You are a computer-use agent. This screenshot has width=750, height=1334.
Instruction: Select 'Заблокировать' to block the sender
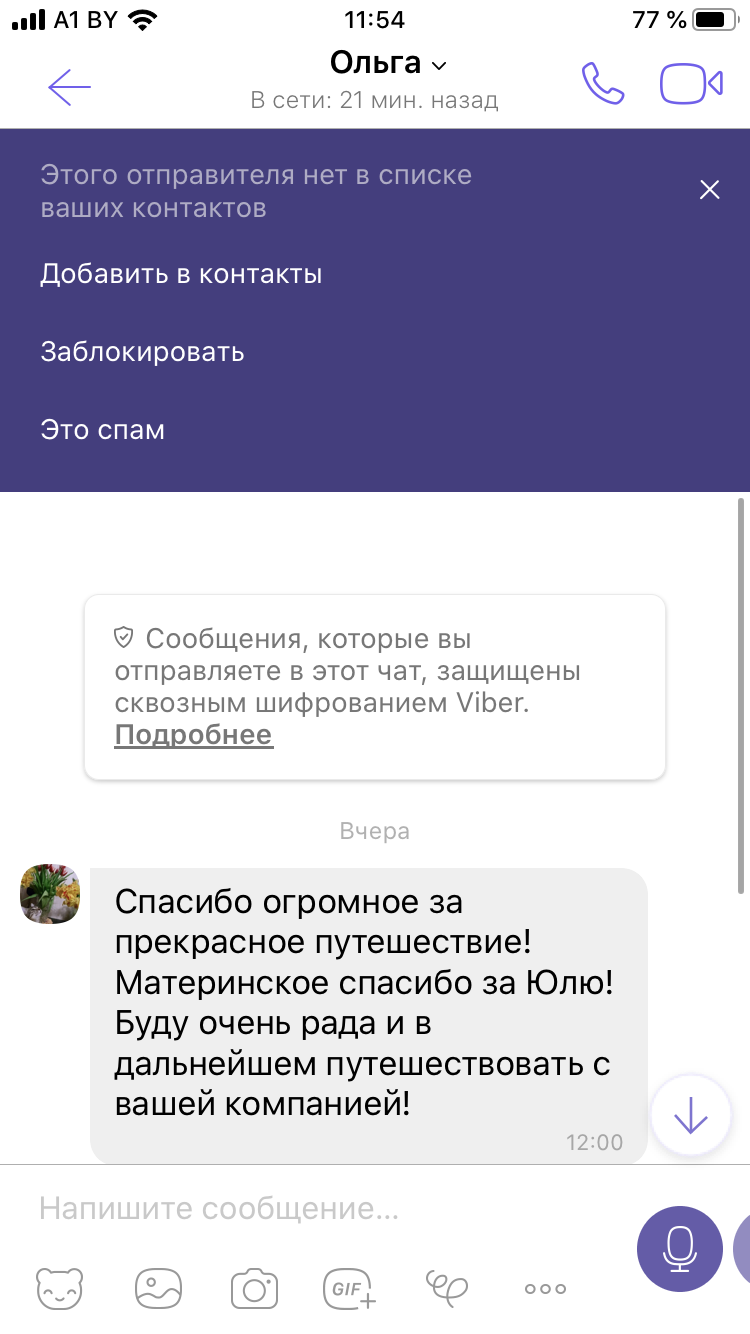143,352
